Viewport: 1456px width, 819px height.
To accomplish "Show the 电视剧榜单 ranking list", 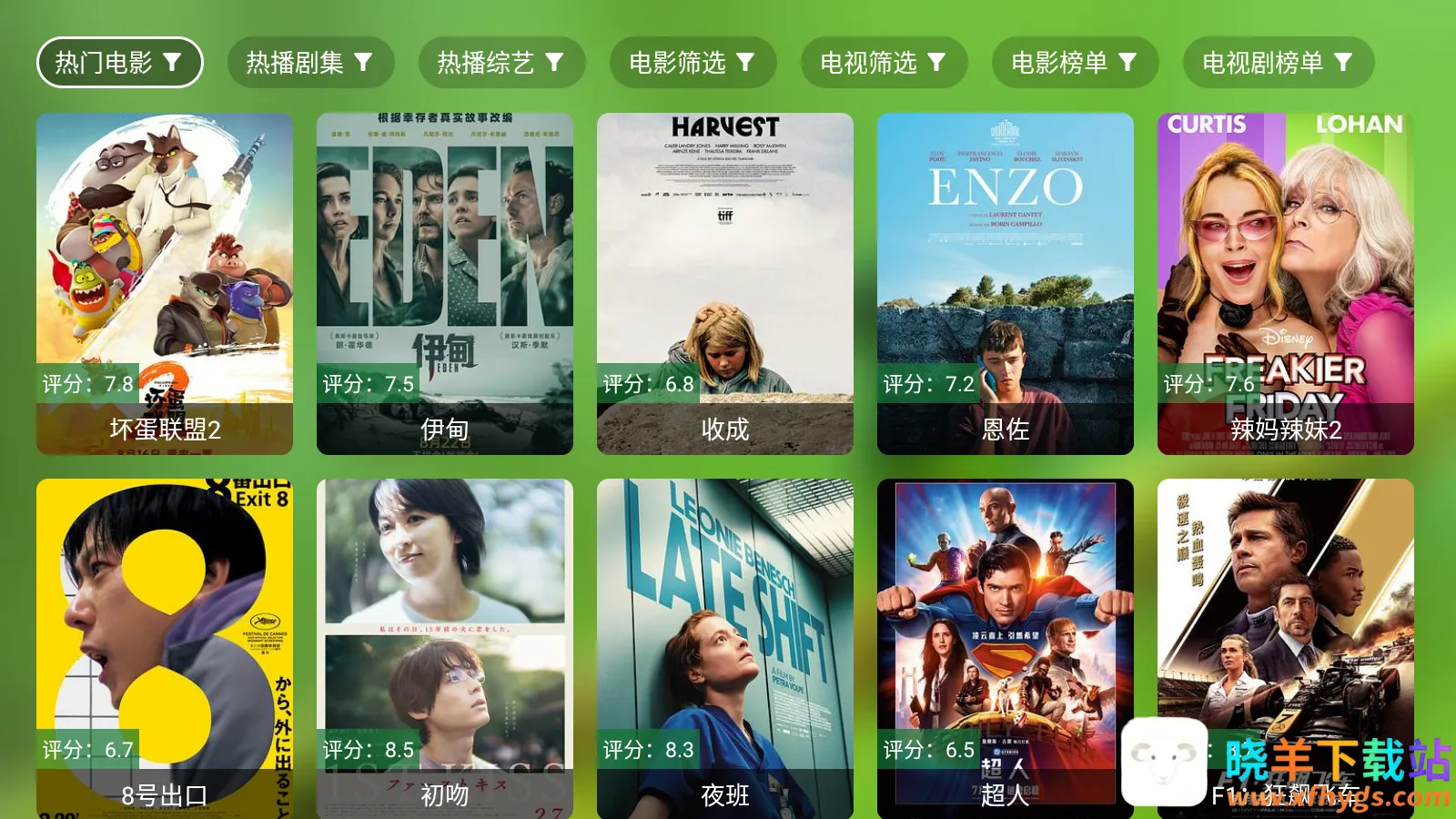I will (1278, 63).
